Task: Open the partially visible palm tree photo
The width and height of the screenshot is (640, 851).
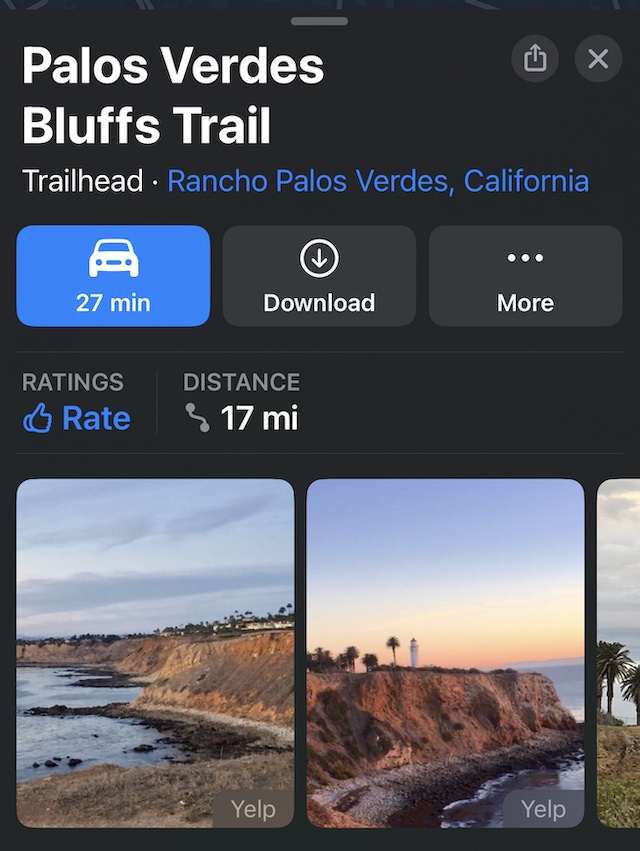Action: (620, 653)
